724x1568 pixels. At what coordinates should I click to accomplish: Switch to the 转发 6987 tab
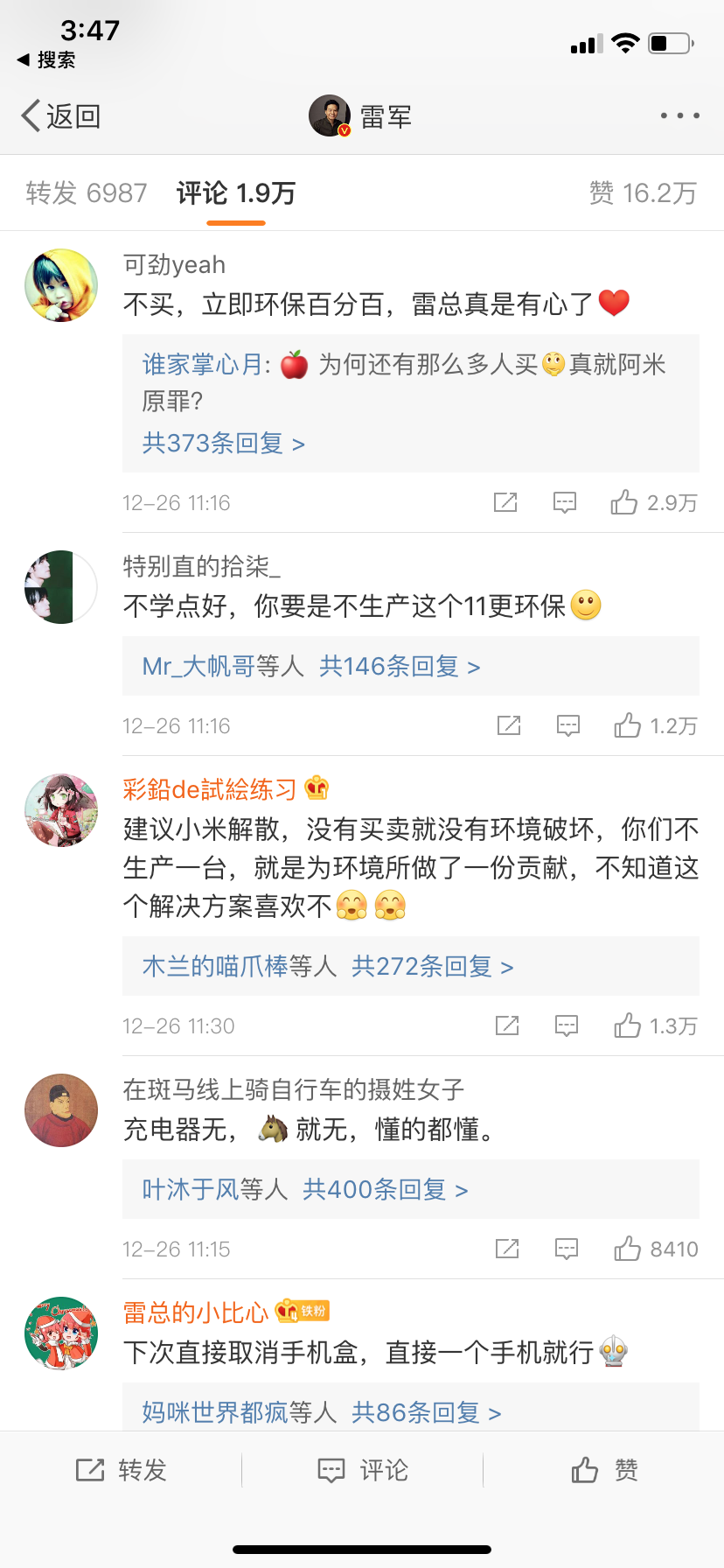click(x=87, y=192)
